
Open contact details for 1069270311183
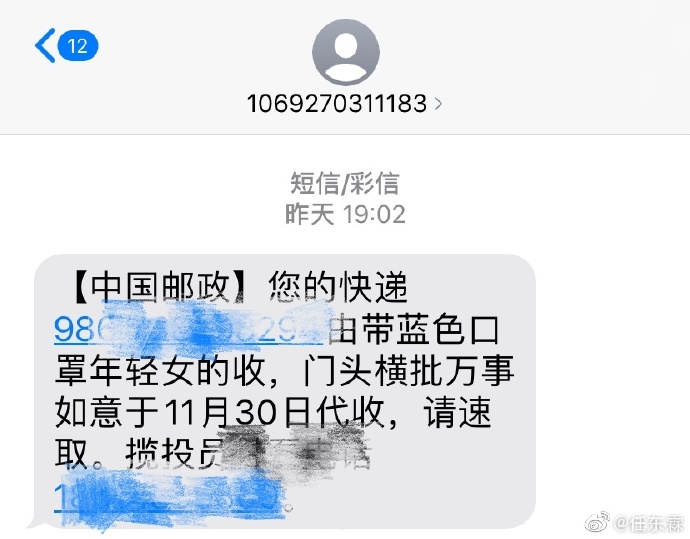[345, 102]
